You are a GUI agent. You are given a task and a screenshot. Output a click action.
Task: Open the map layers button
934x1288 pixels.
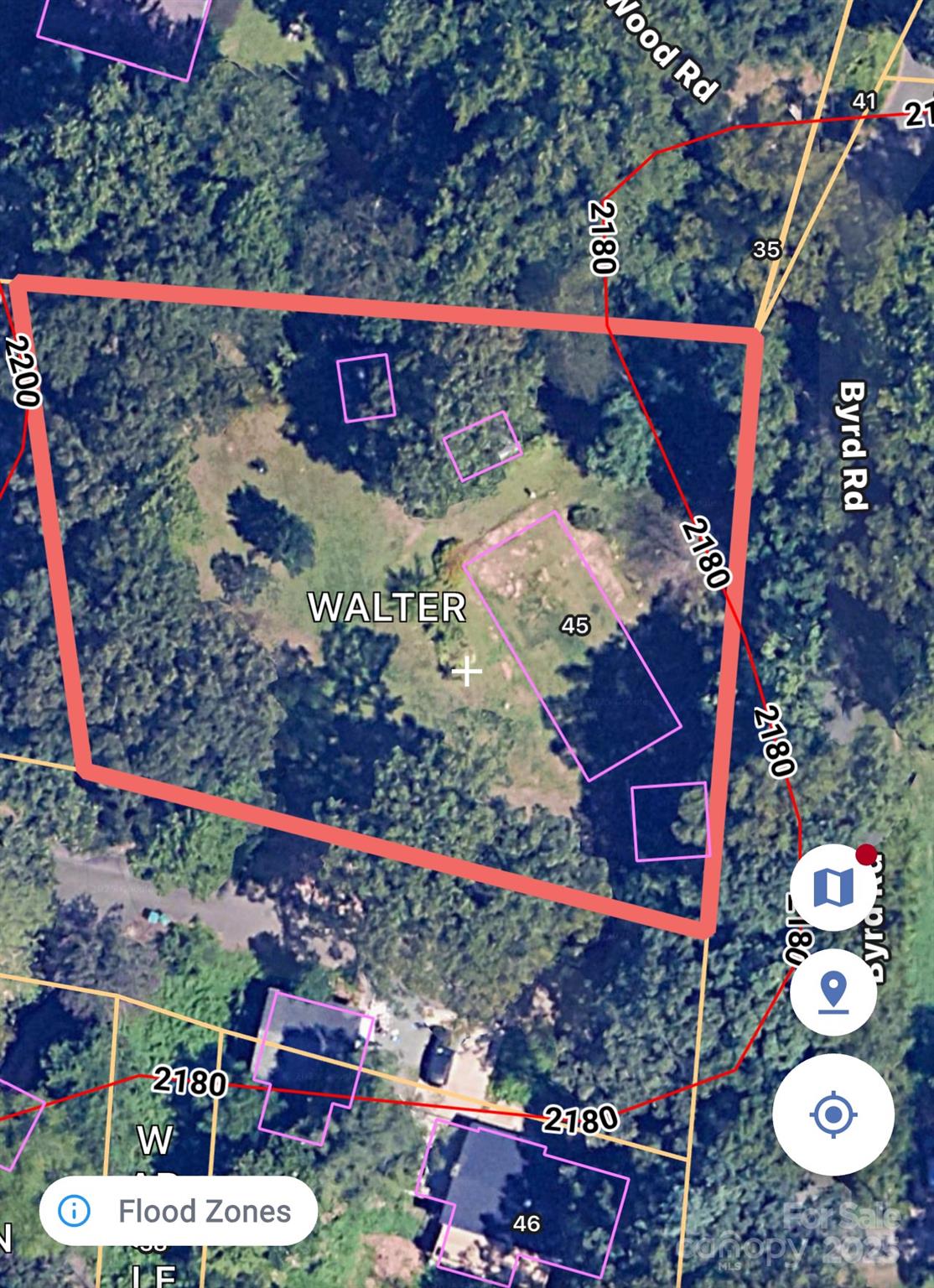pos(833,887)
